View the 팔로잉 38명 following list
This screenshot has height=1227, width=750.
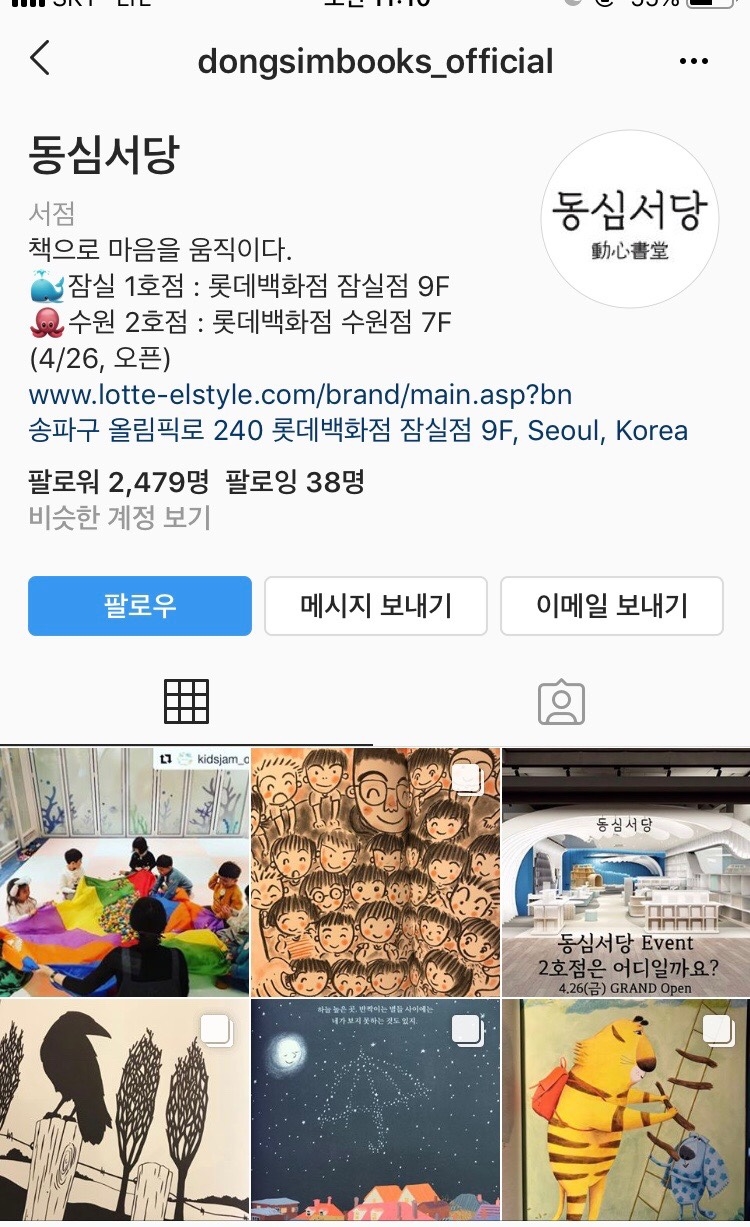point(295,482)
